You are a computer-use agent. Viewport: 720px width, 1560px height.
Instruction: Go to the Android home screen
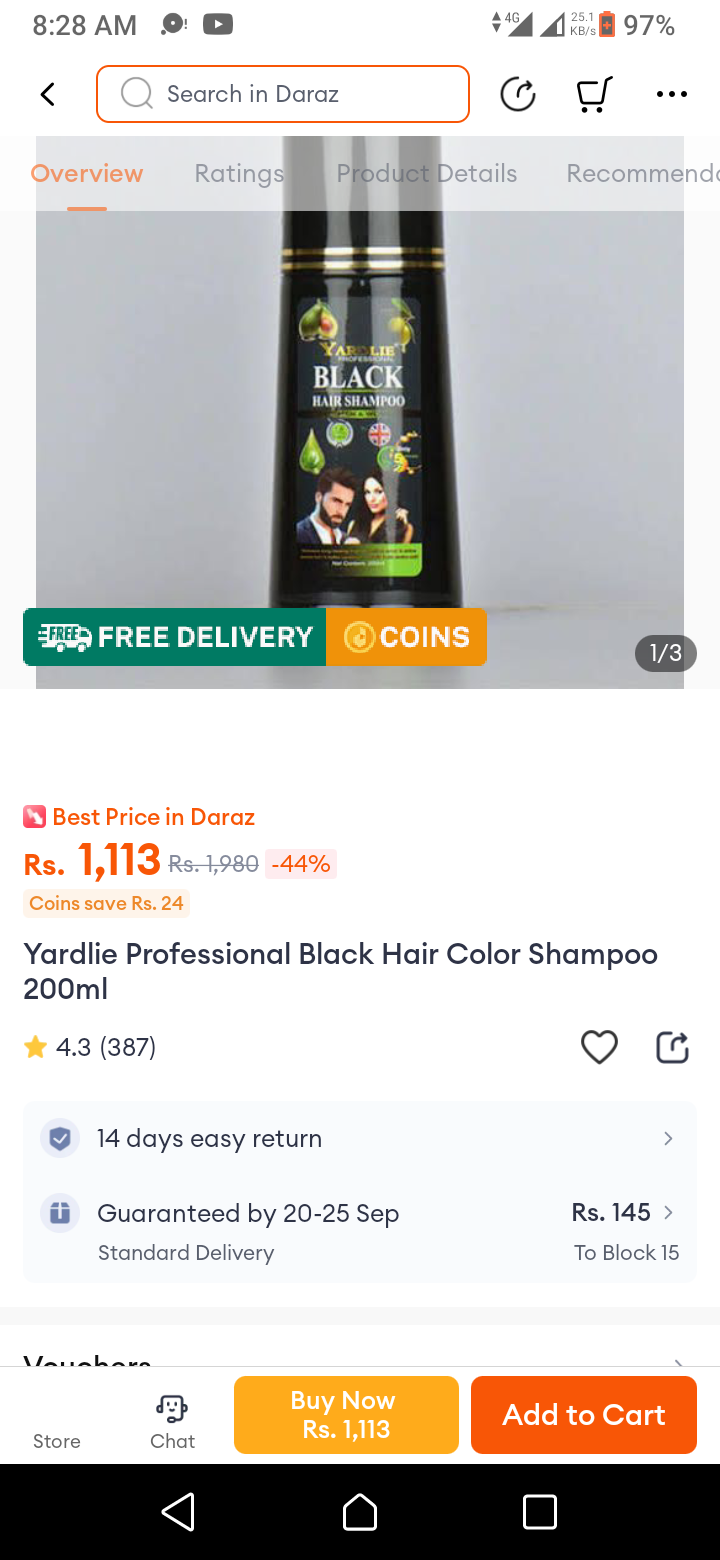point(360,1512)
